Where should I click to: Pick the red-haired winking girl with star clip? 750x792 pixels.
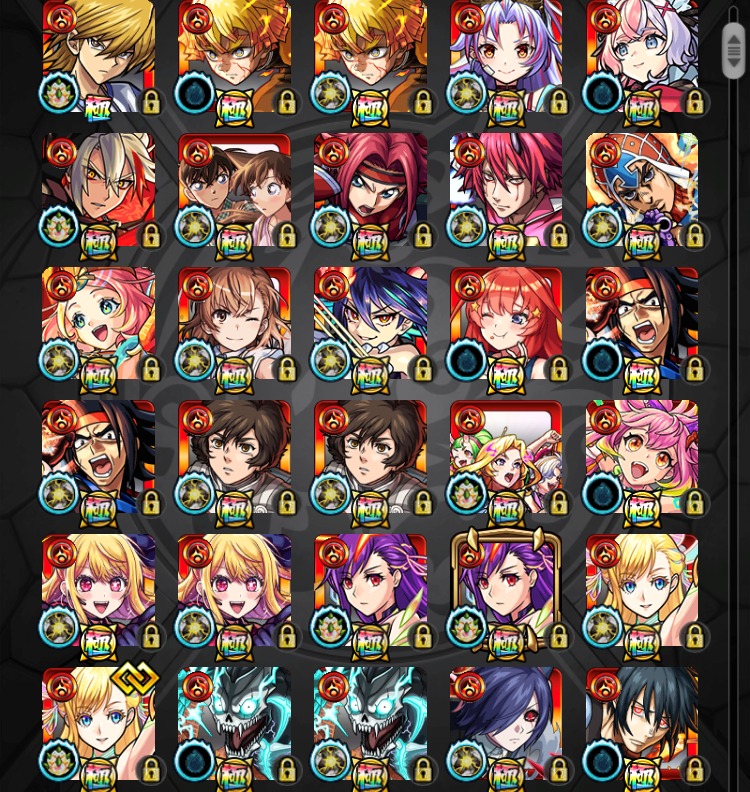506,324
